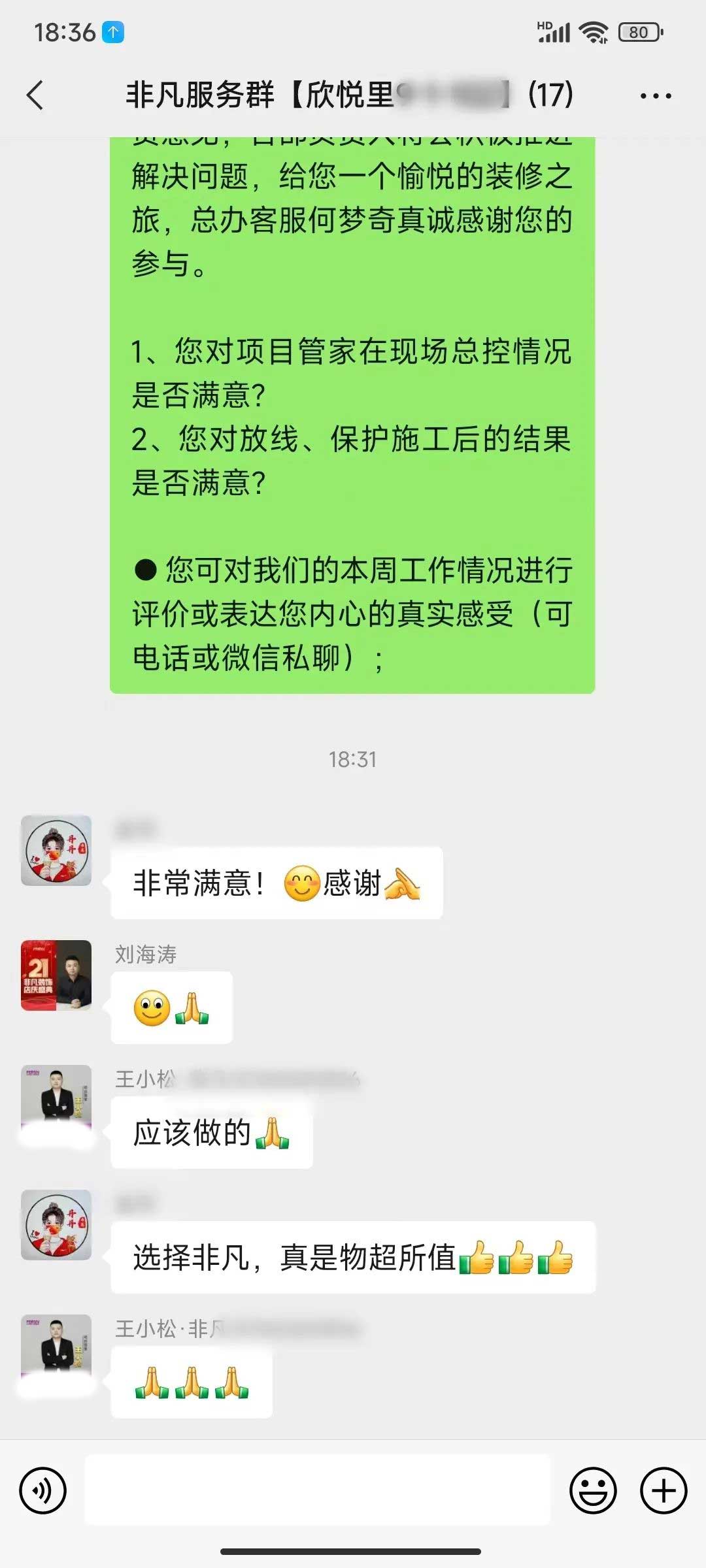Open avatar beside the three praying hands message
The width and height of the screenshot is (706, 1568).
56,1349
